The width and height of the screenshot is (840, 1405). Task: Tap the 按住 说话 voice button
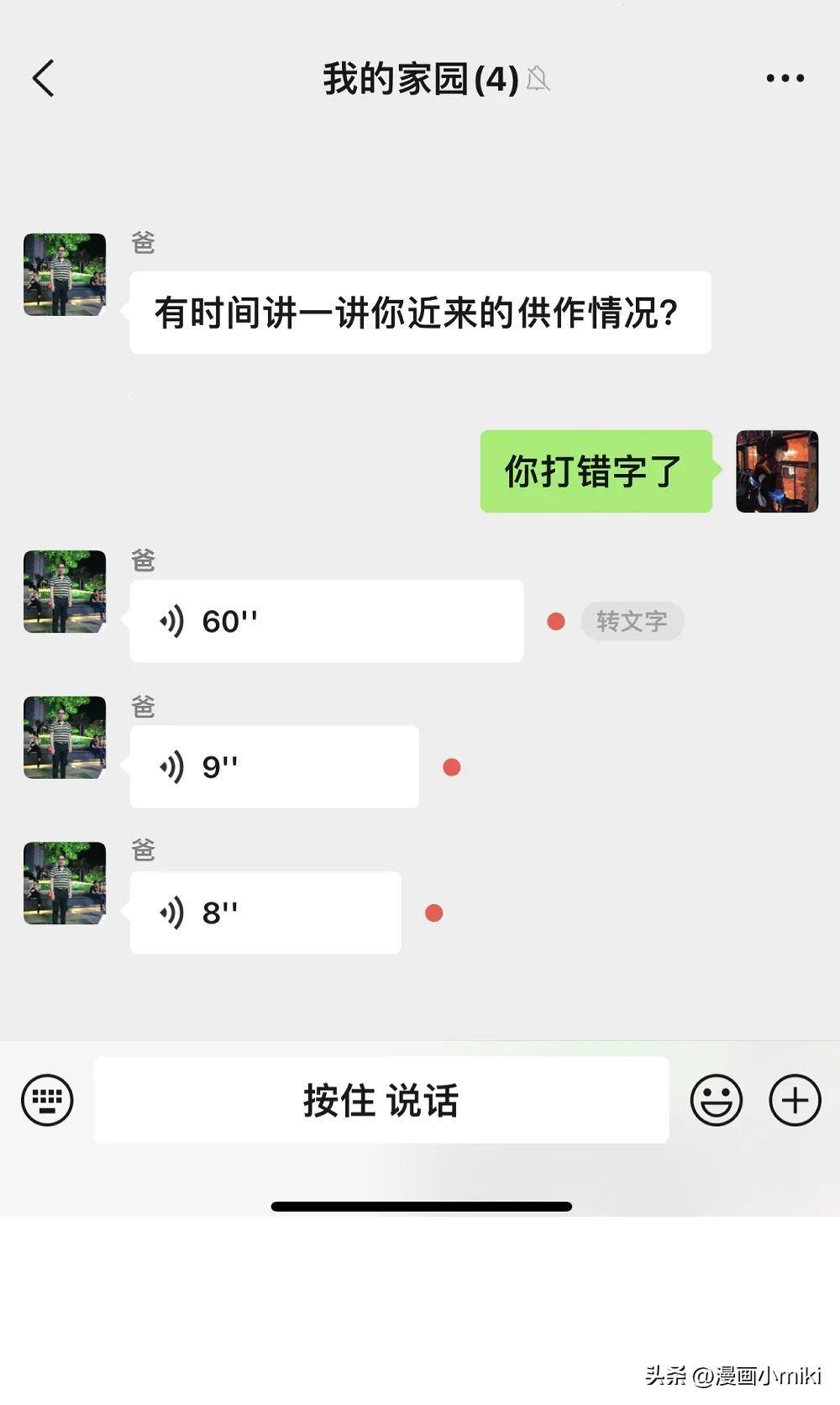click(x=381, y=1100)
